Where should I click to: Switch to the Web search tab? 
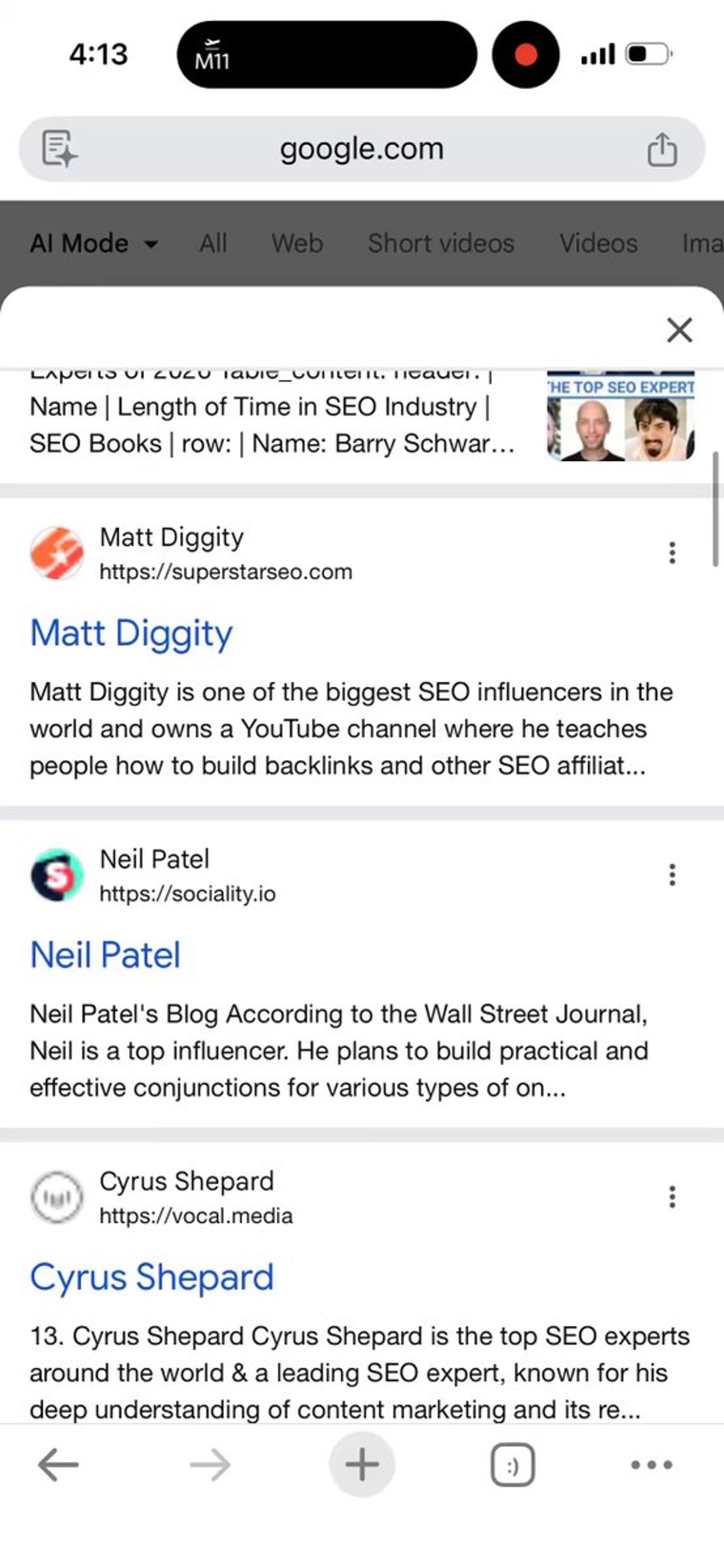pos(297,243)
